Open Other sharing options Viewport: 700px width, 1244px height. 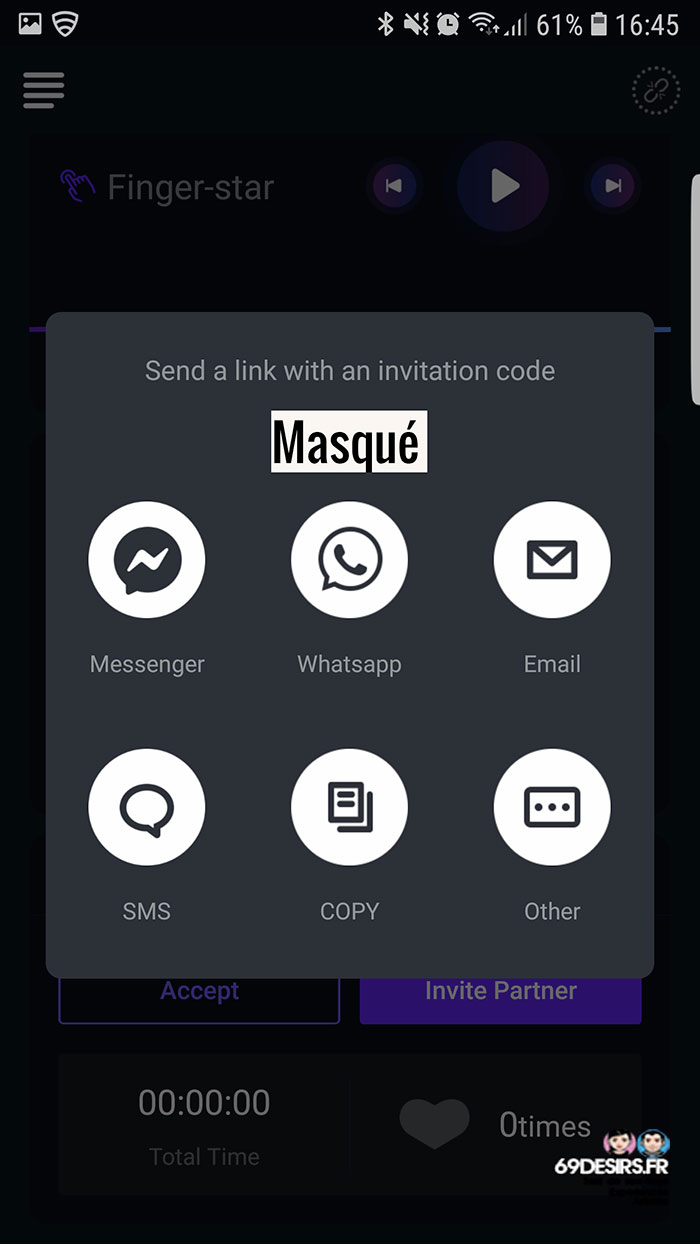click(x=552, y=807)
